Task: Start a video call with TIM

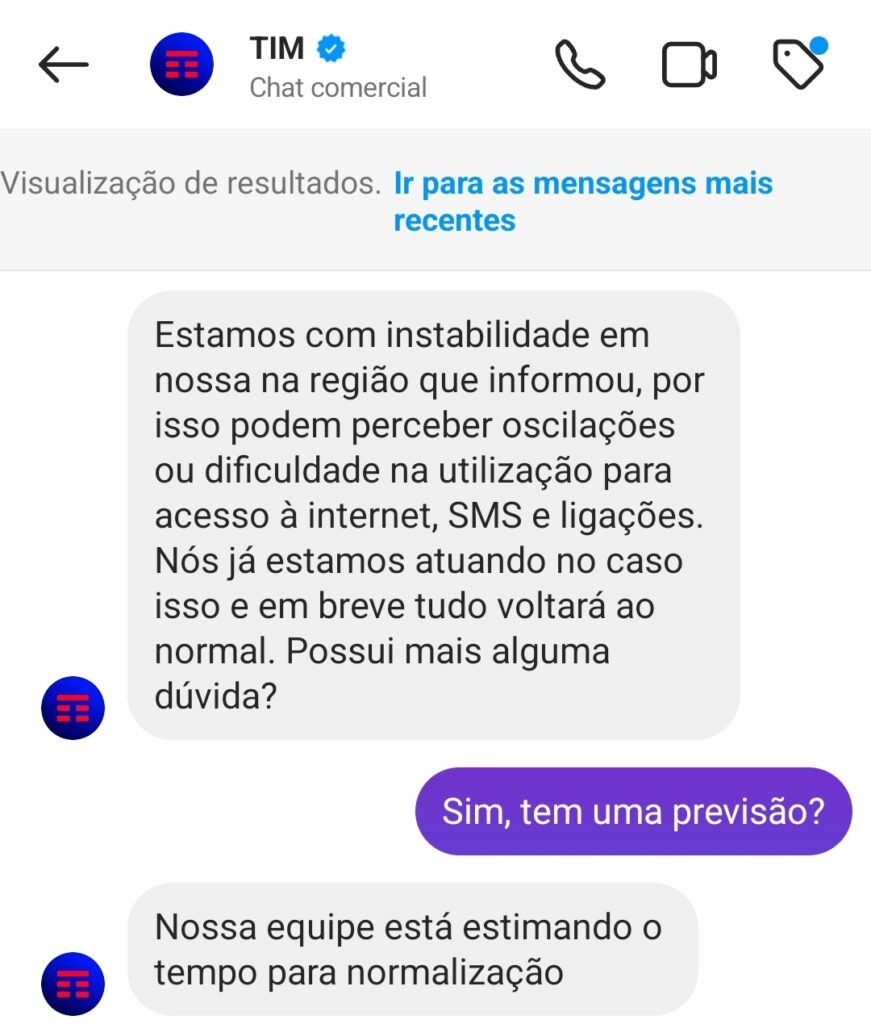Action: [x=690, y=66]
